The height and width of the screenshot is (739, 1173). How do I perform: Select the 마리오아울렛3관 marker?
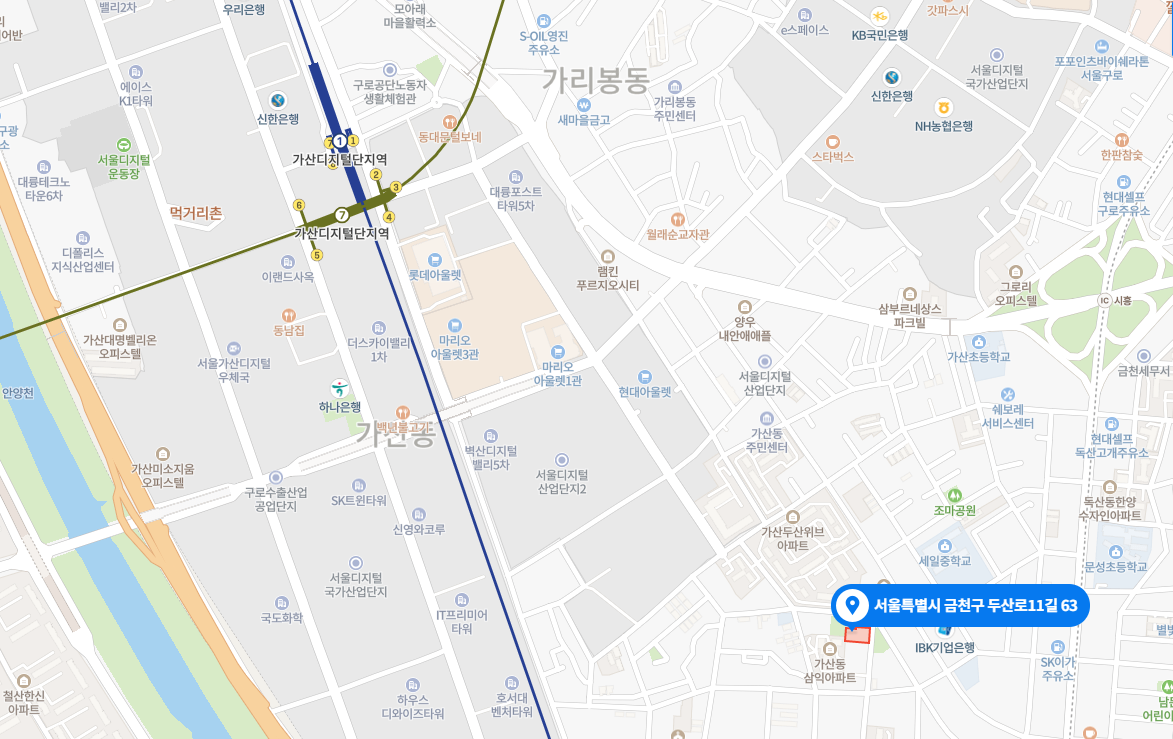click(x=456, y=325)
